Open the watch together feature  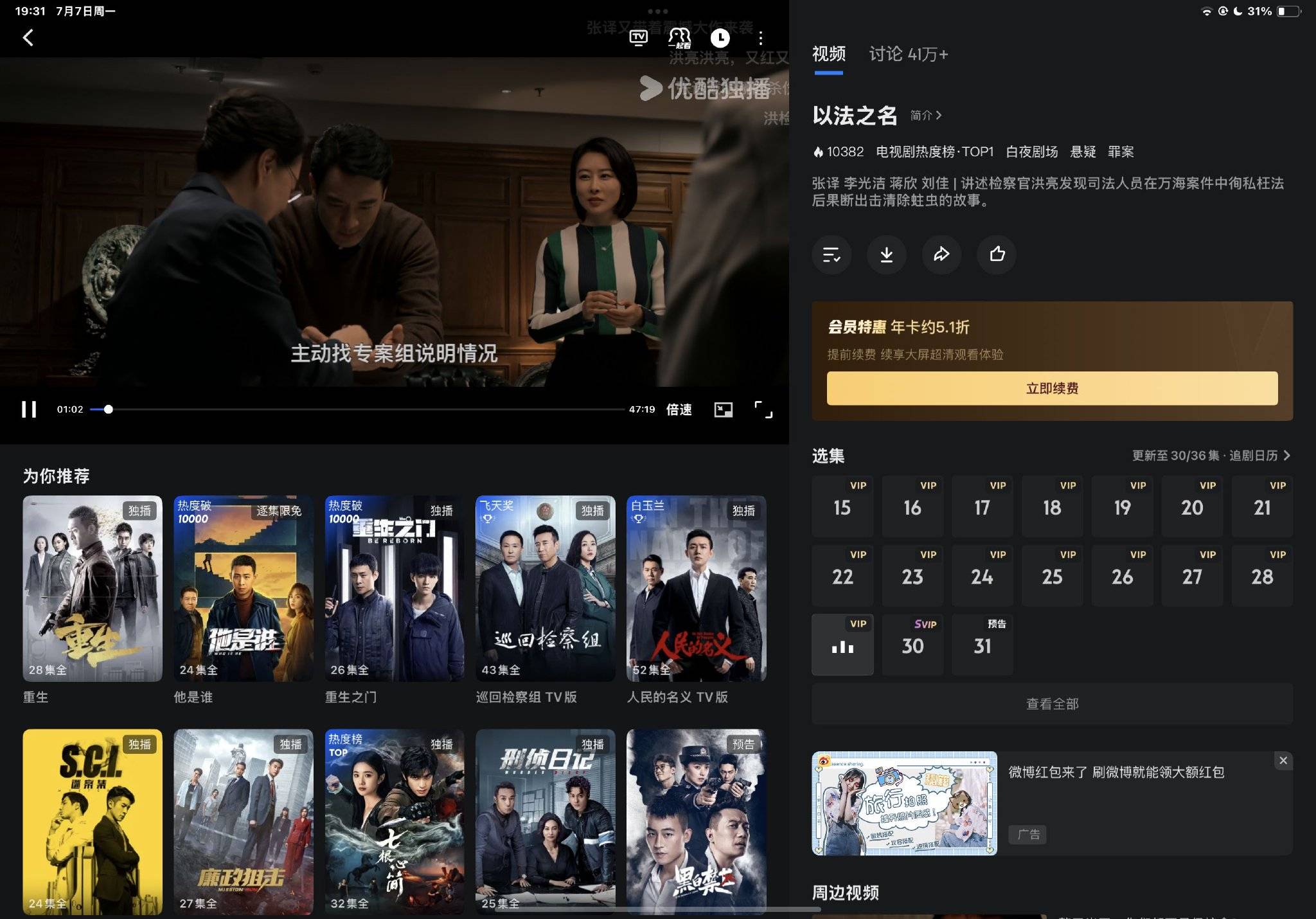click(x=679, y=38)
